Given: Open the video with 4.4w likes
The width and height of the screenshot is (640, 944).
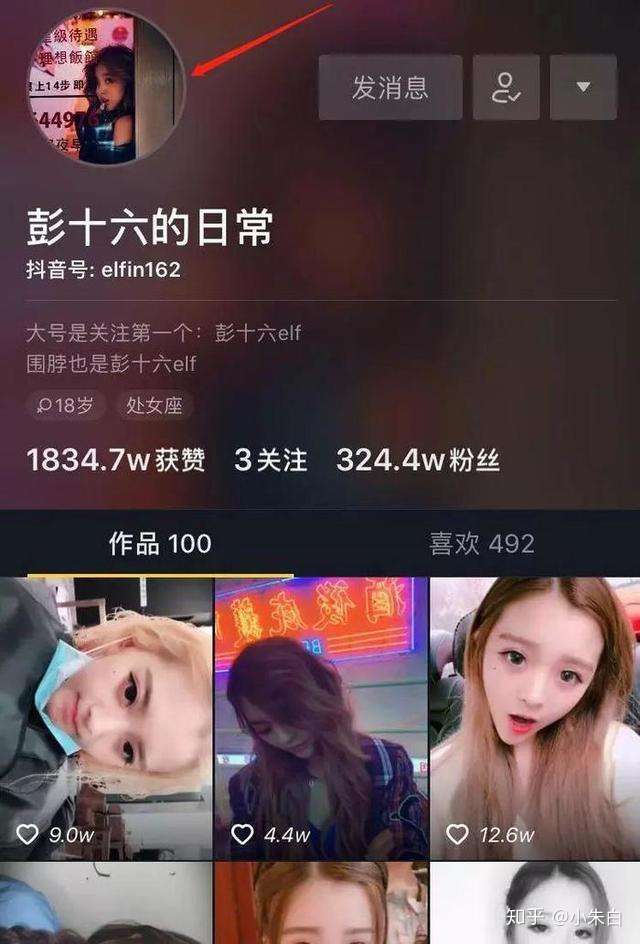Looking at the screenshot, I should coord(320,718).
